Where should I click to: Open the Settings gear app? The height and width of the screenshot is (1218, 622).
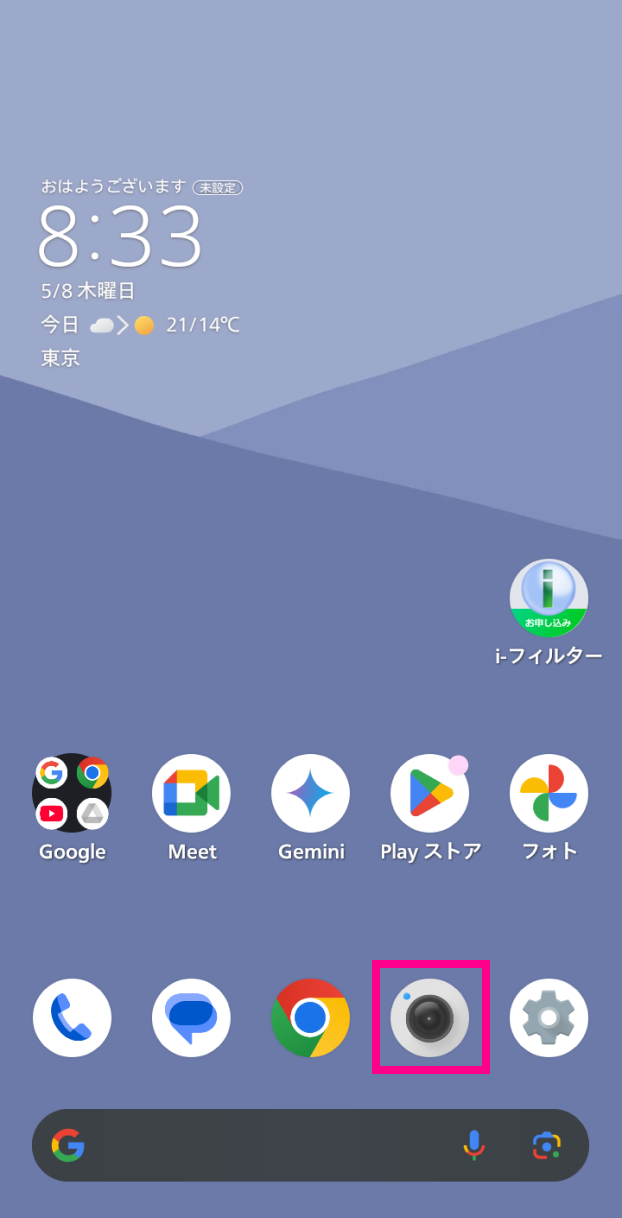tap(549, 1018)
